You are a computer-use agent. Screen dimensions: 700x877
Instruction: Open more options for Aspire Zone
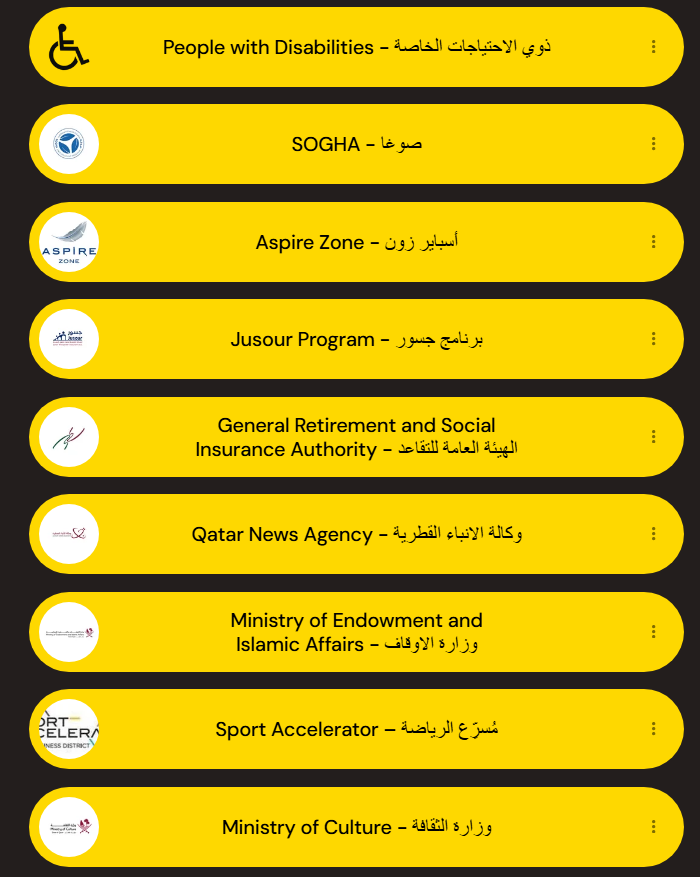(653, 242)
